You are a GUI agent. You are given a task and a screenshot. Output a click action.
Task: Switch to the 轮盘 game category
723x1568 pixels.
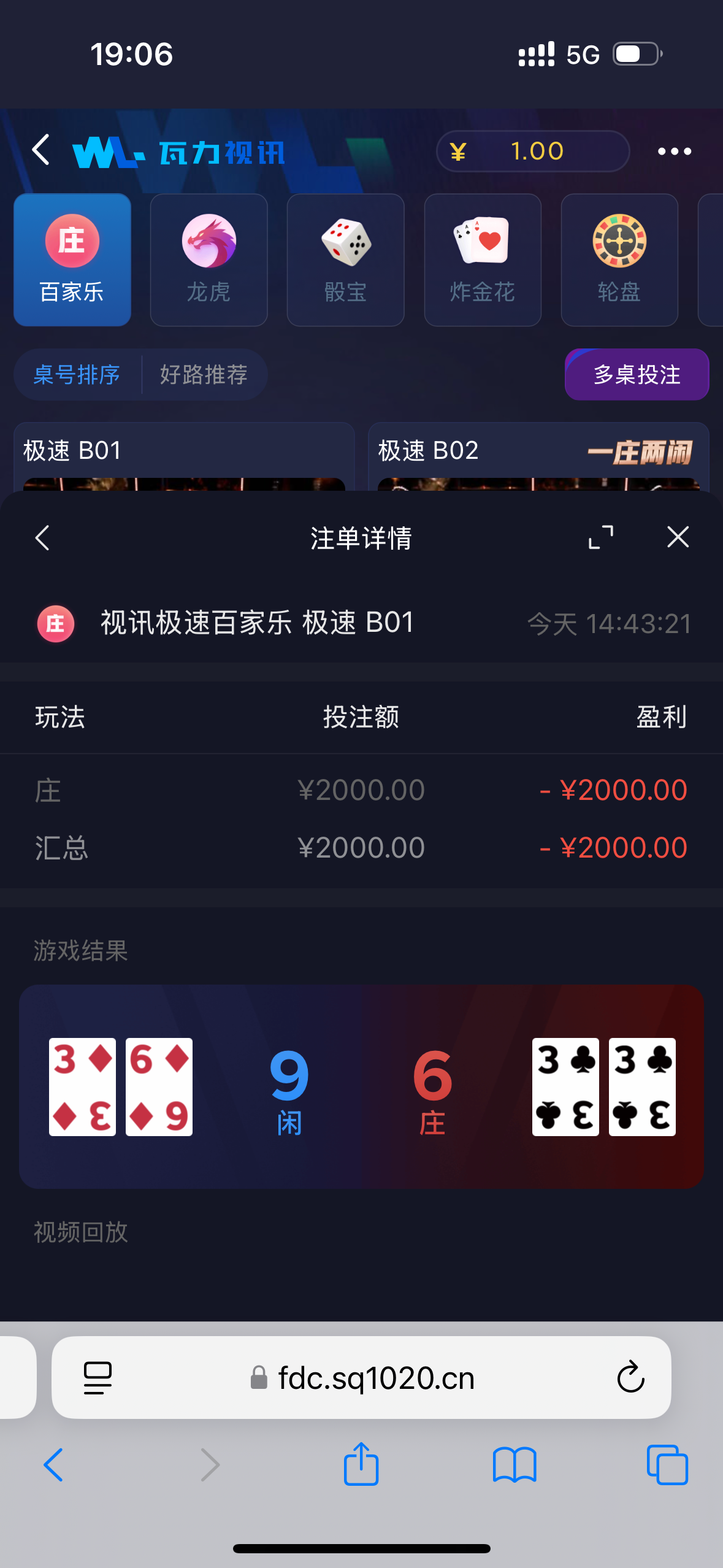tap(619, 260)
